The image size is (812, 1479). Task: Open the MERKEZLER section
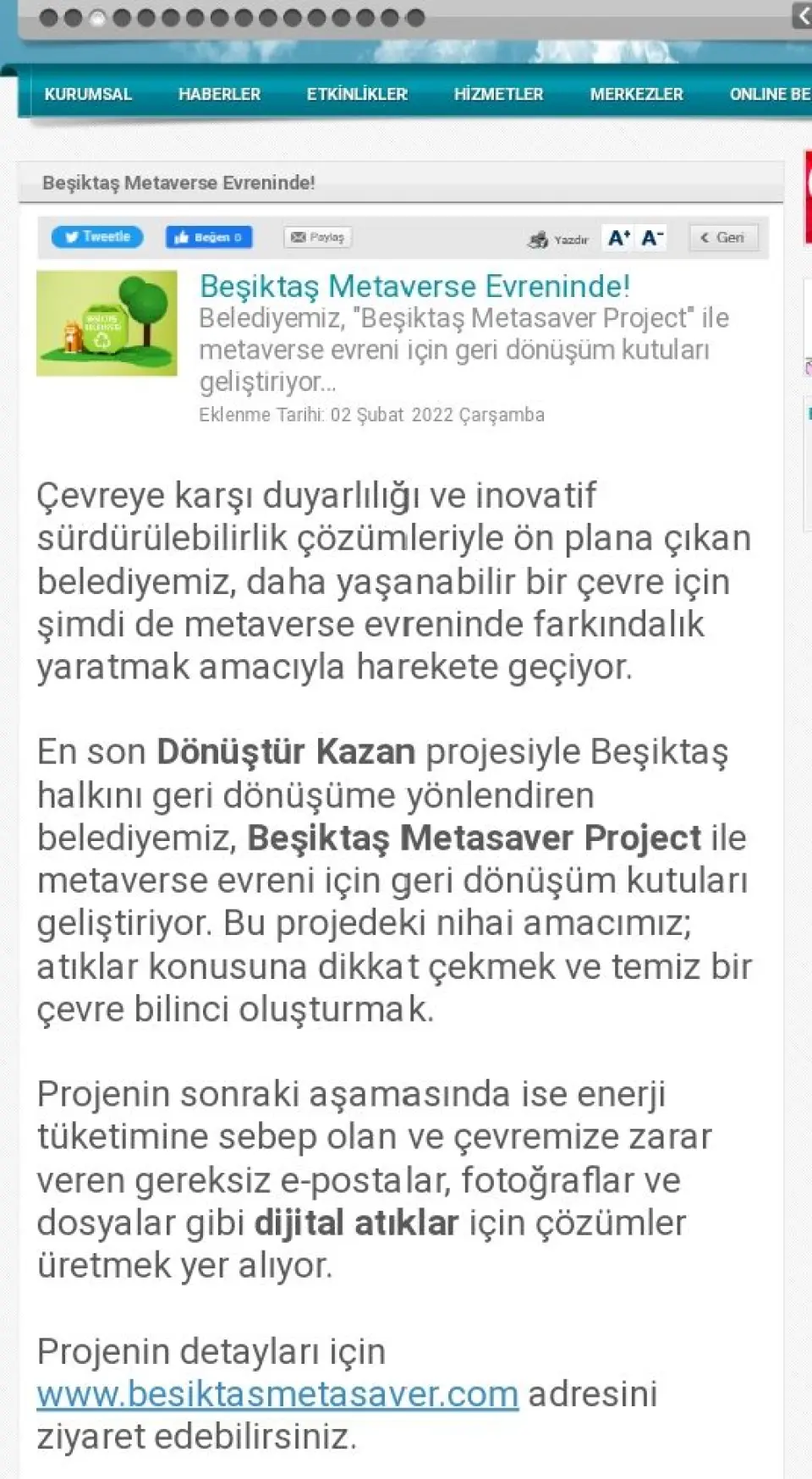(636, 94)
